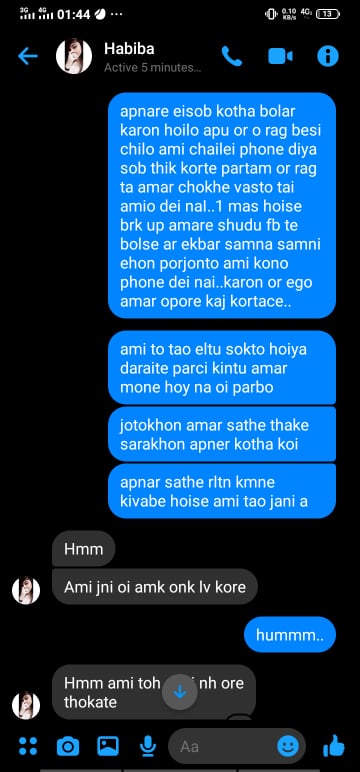Image resolution: width=360 pixels, height=772 pixels.
Task: Open the photo gallery picker
Action: (108, 746)
